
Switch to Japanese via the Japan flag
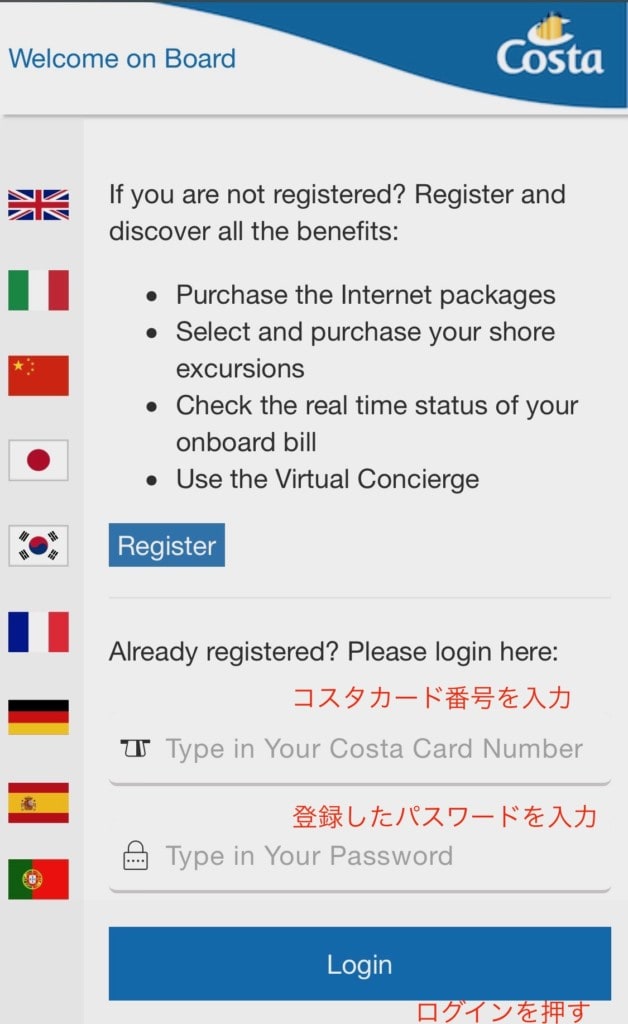38,460
